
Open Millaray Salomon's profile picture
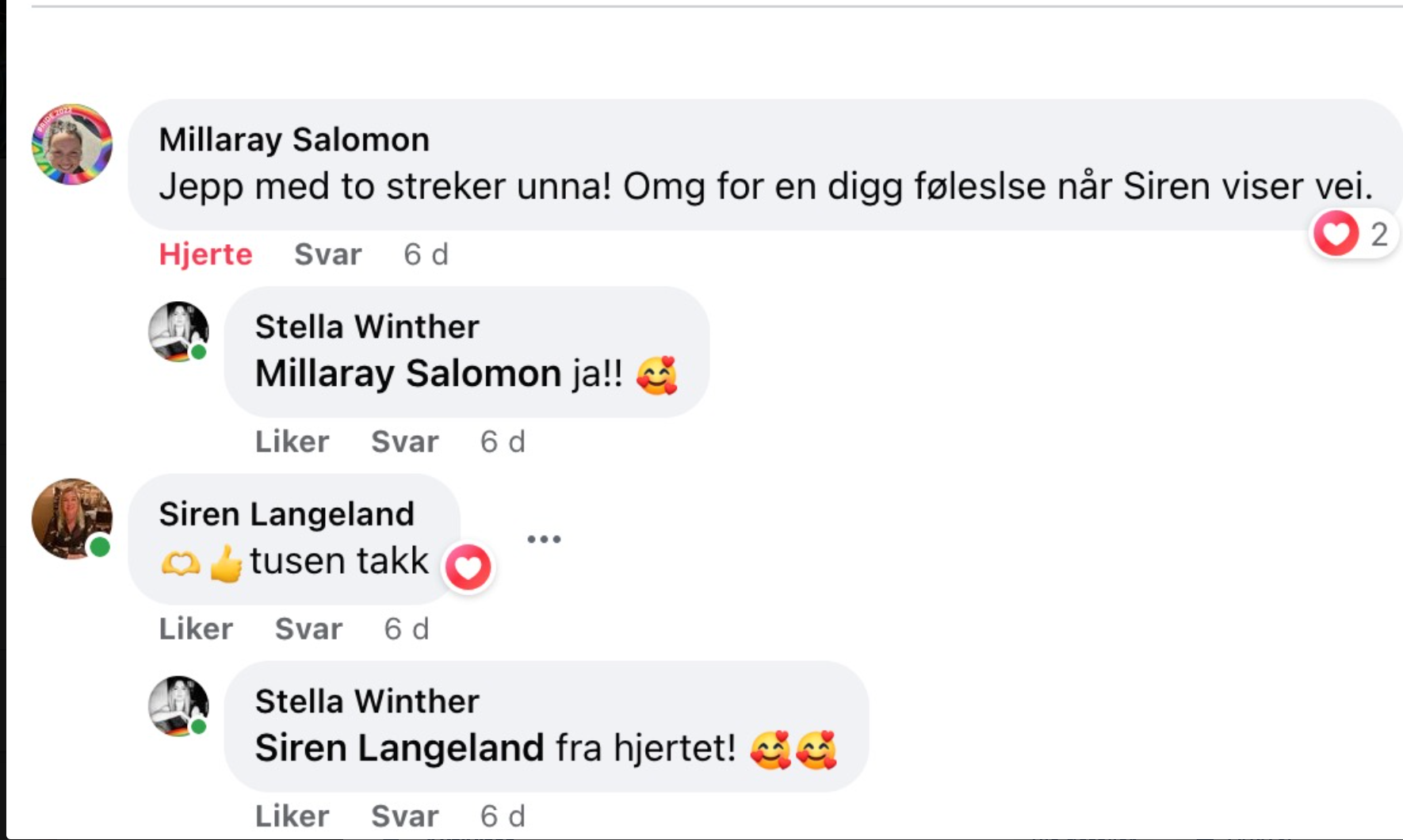72,144
